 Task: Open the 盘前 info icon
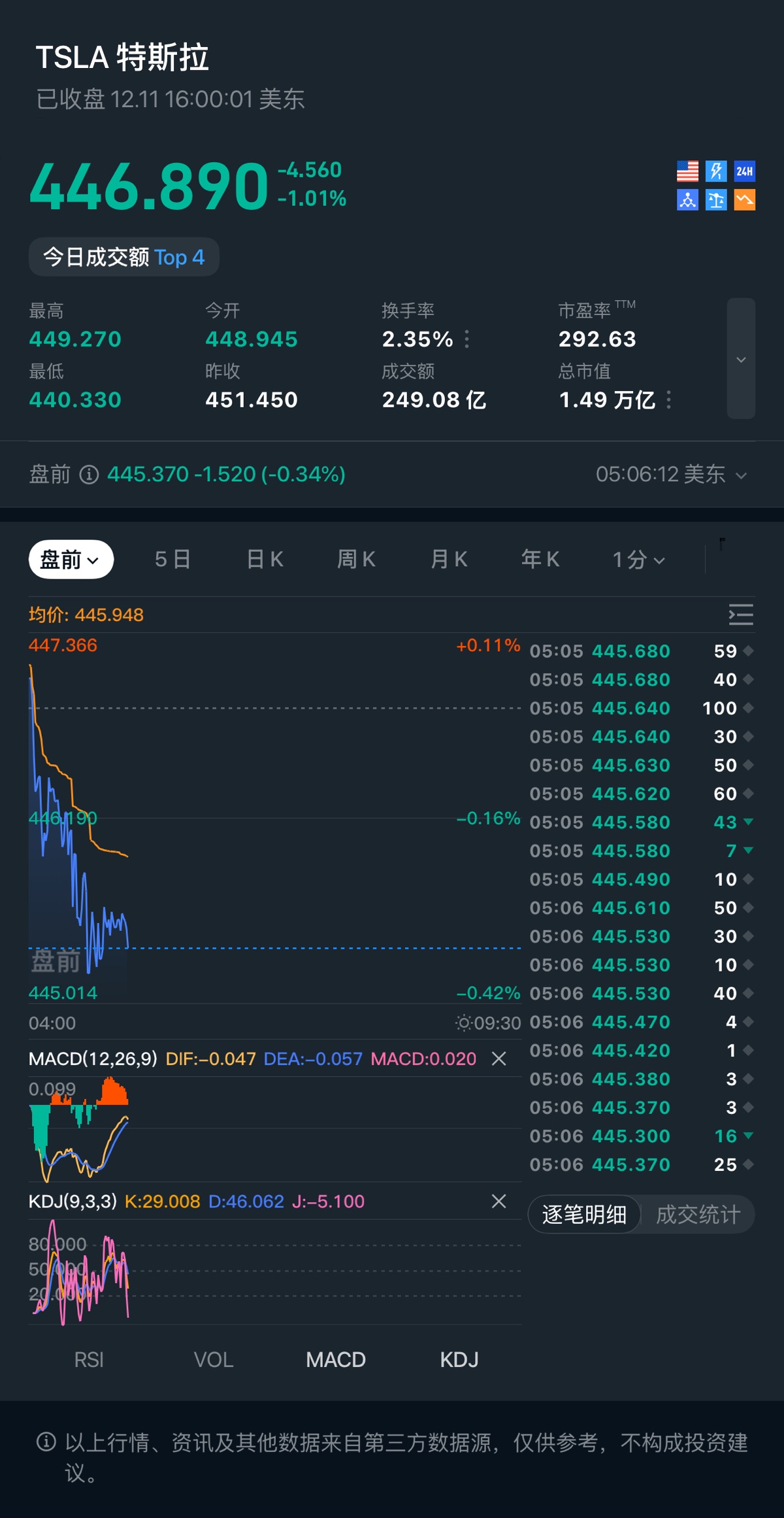pos(89,475)
